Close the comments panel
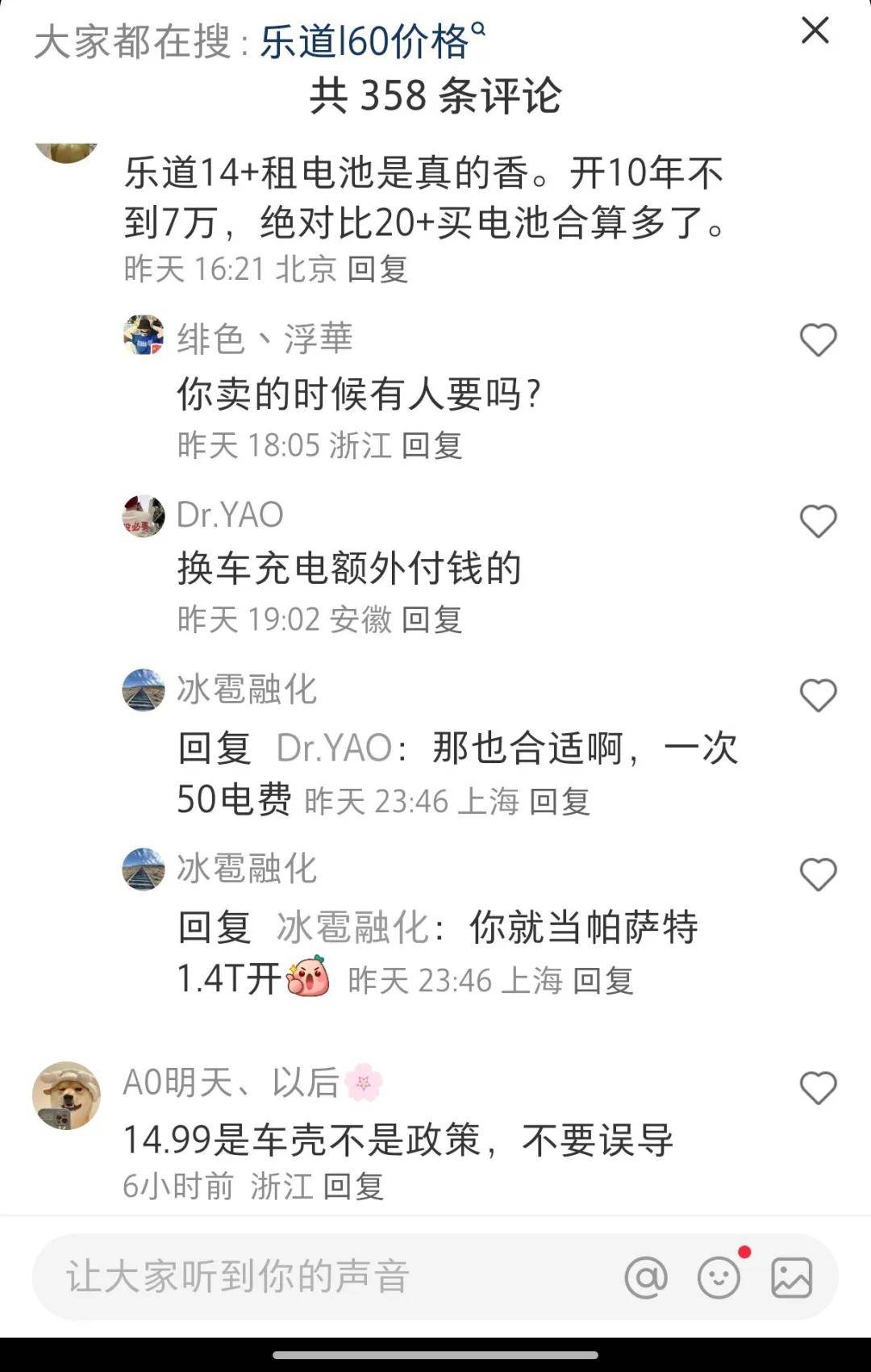 click(815, 31)
